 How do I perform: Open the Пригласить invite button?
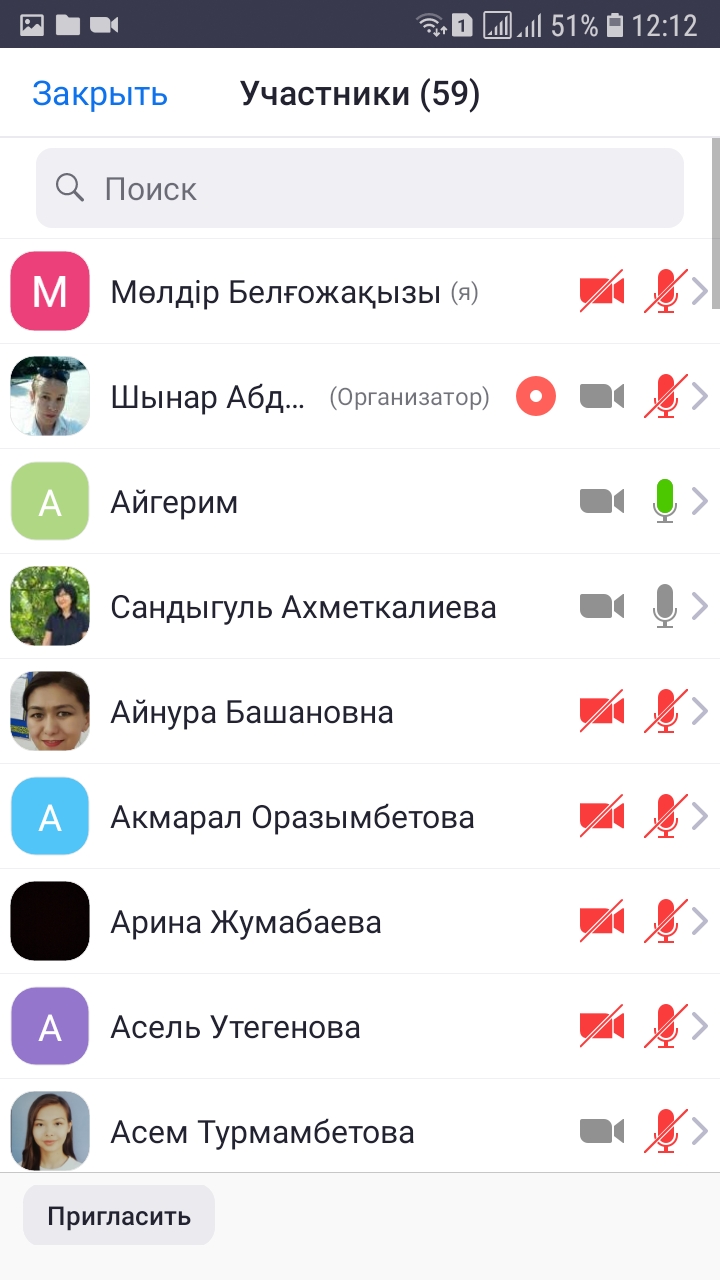119,1216
